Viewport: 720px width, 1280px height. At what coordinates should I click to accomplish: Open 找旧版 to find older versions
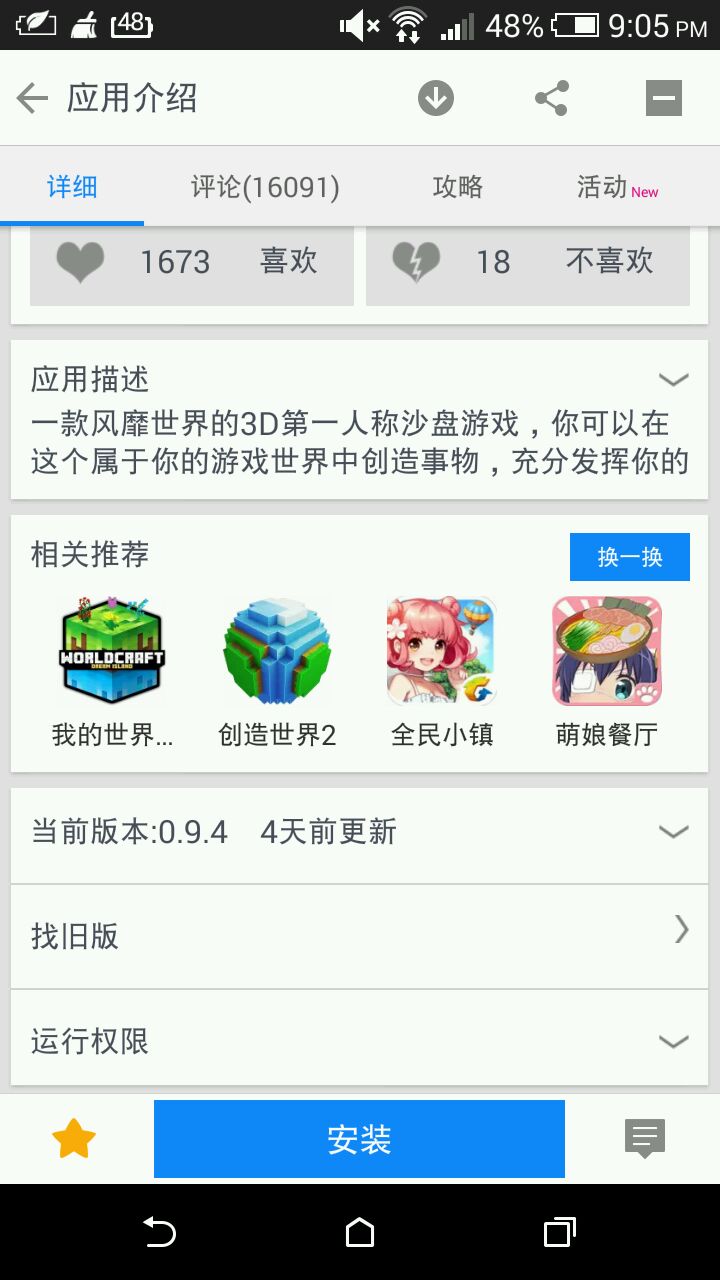click(359, 936)
